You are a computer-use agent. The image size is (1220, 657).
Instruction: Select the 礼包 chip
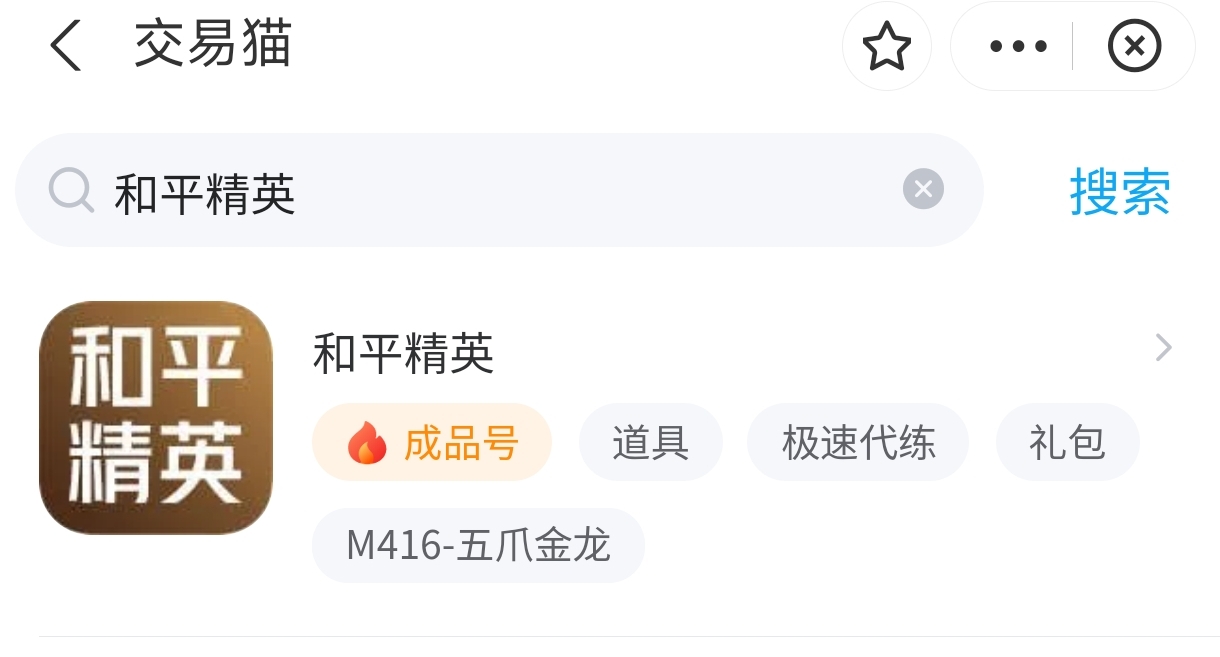click(1067, 442)
